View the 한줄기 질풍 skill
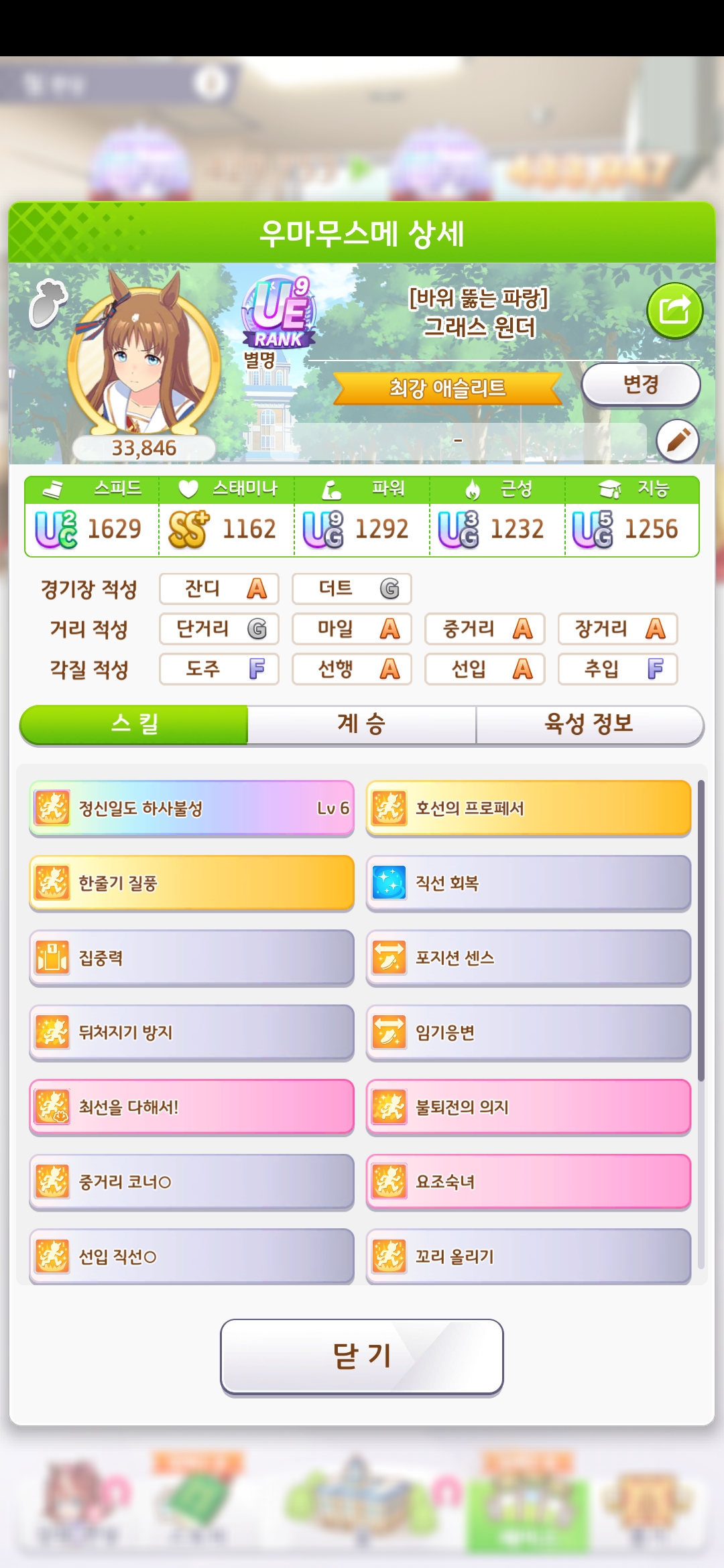Image resolution: width=724 pixels, height=1568 pixels. (x=192, y=883)
